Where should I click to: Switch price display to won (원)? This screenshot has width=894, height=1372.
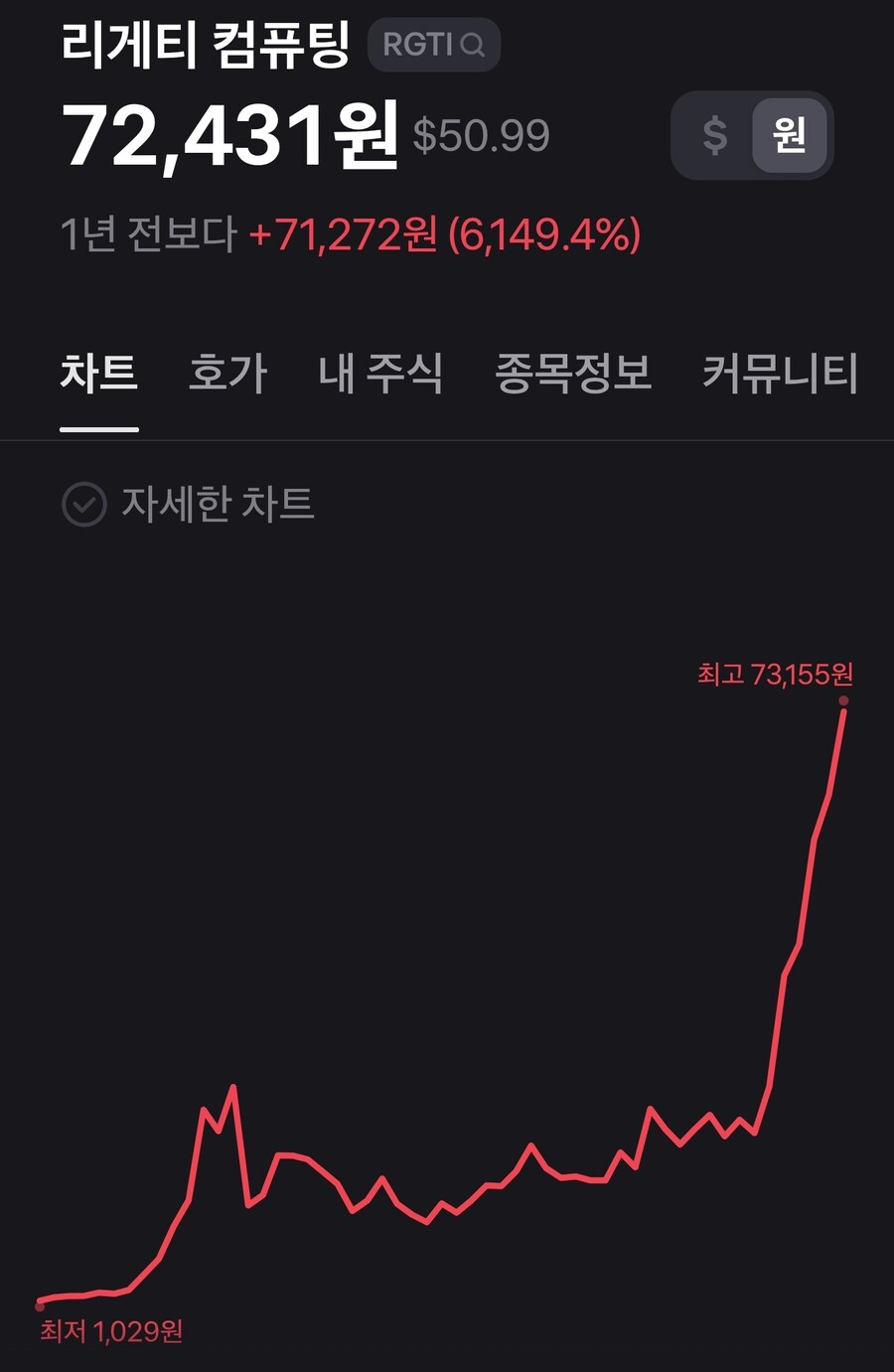pyautogui.click(x=789, y=135)
